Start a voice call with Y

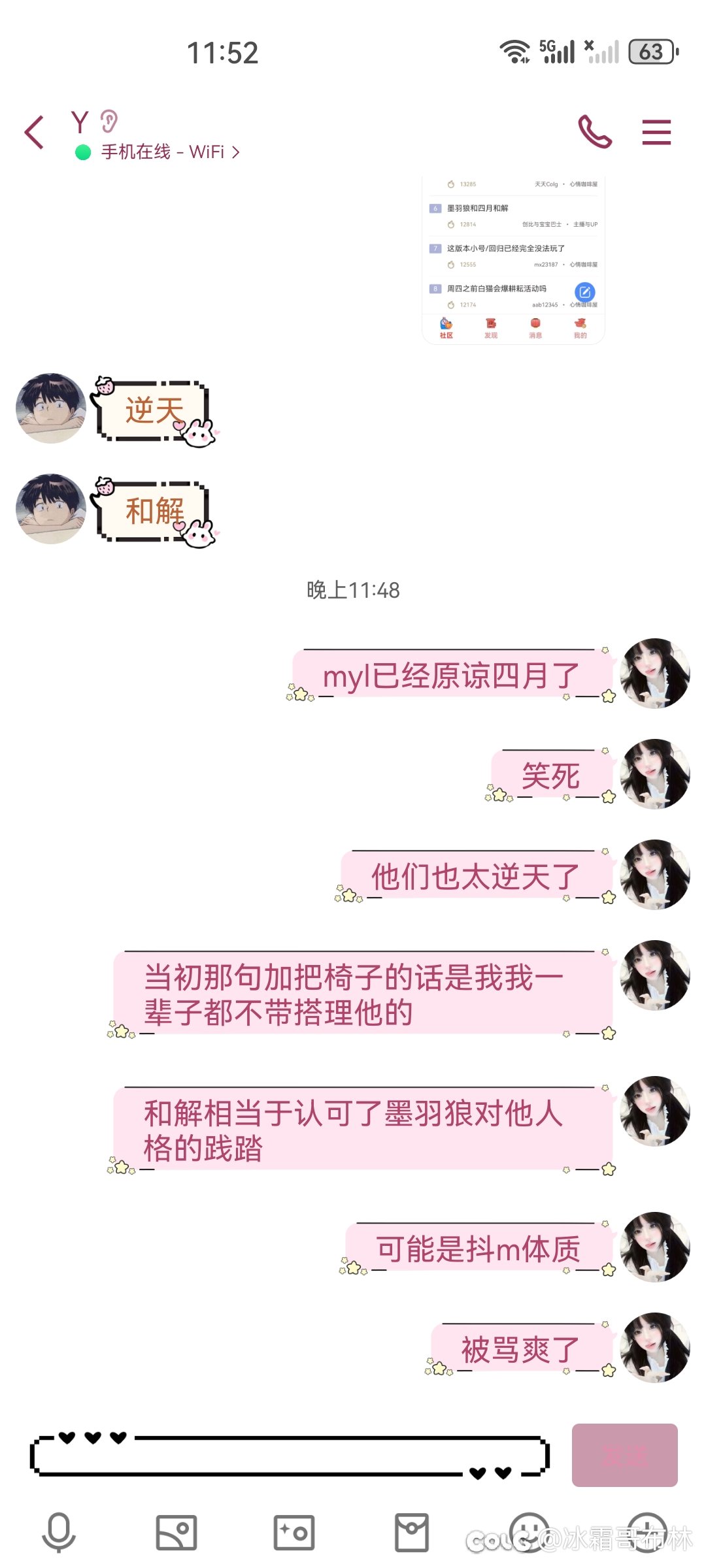pos(595,132)
